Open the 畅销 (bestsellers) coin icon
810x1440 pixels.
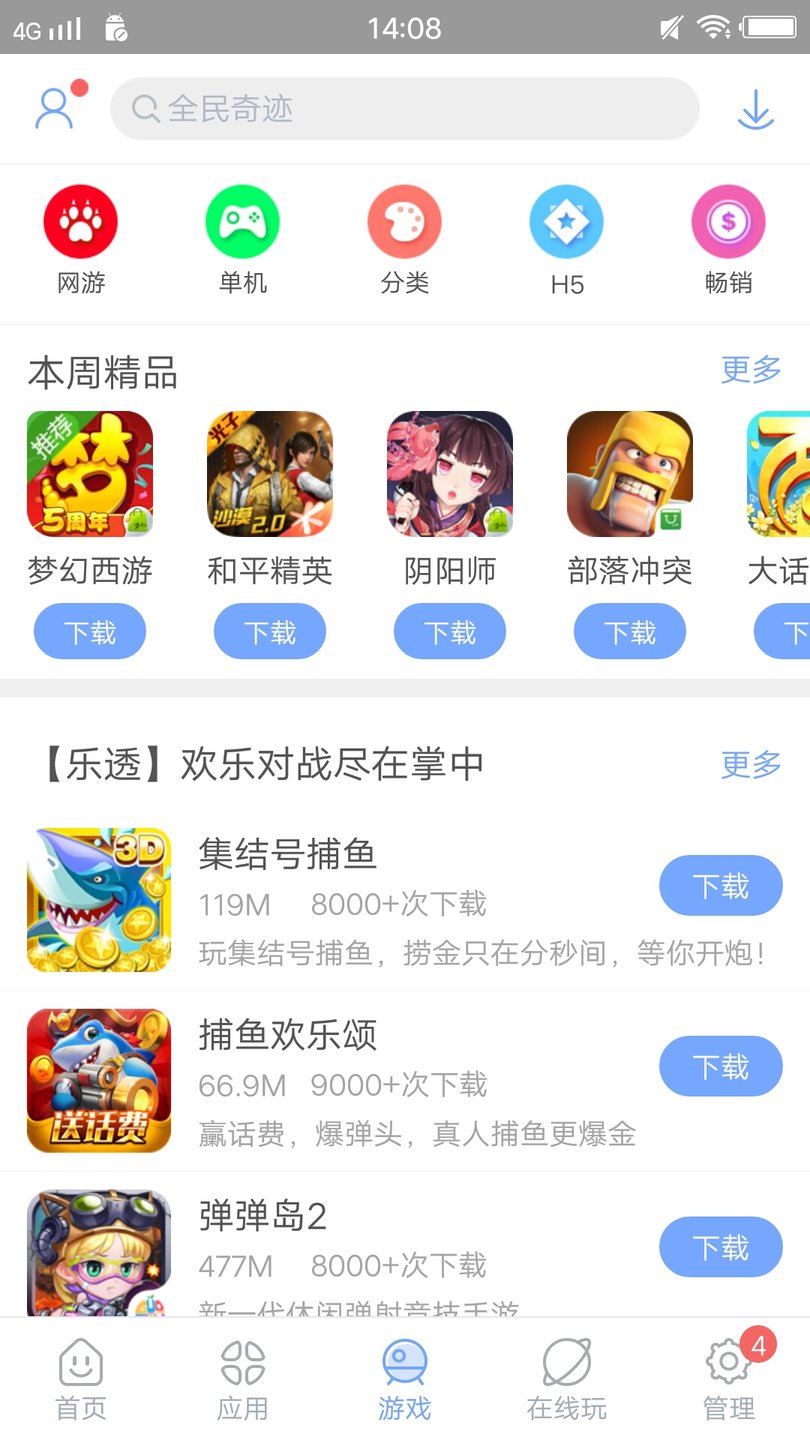728,220
